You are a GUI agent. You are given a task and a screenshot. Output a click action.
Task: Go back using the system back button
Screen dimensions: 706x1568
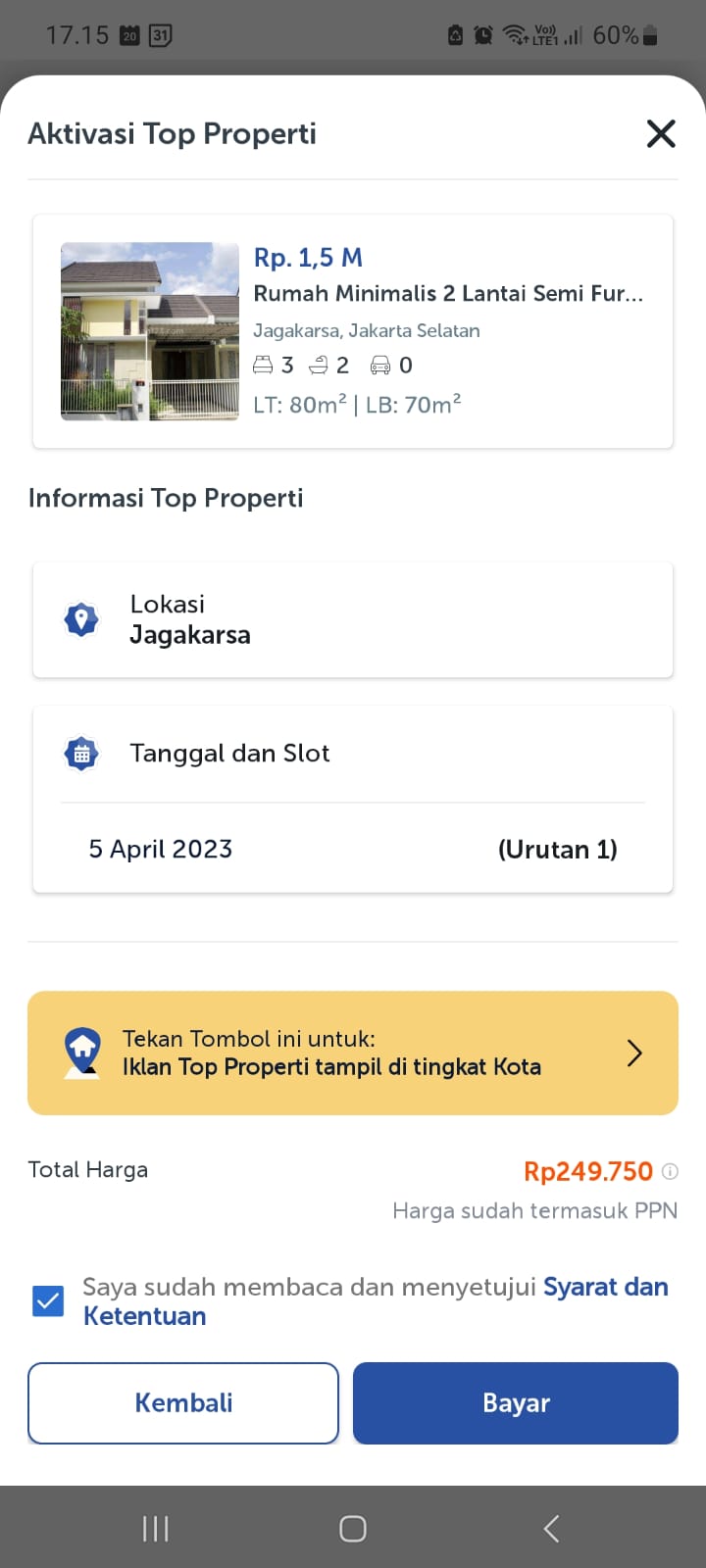[551, 1528]
